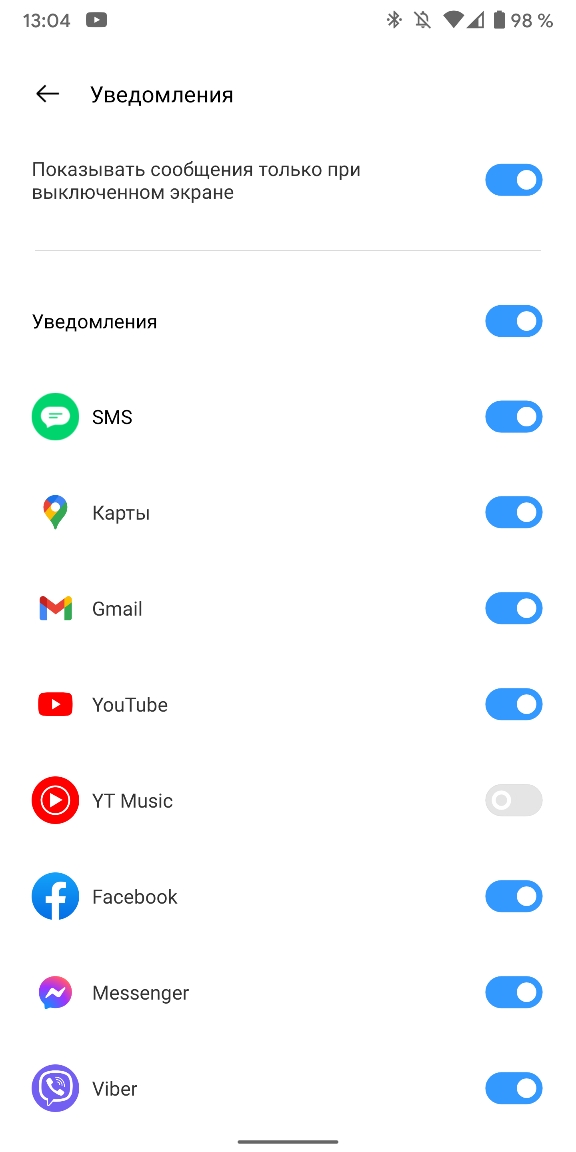The width and height of the screenshot is (576, 1152).
Task: Turn off Messenger notifications
Action: 514,993
